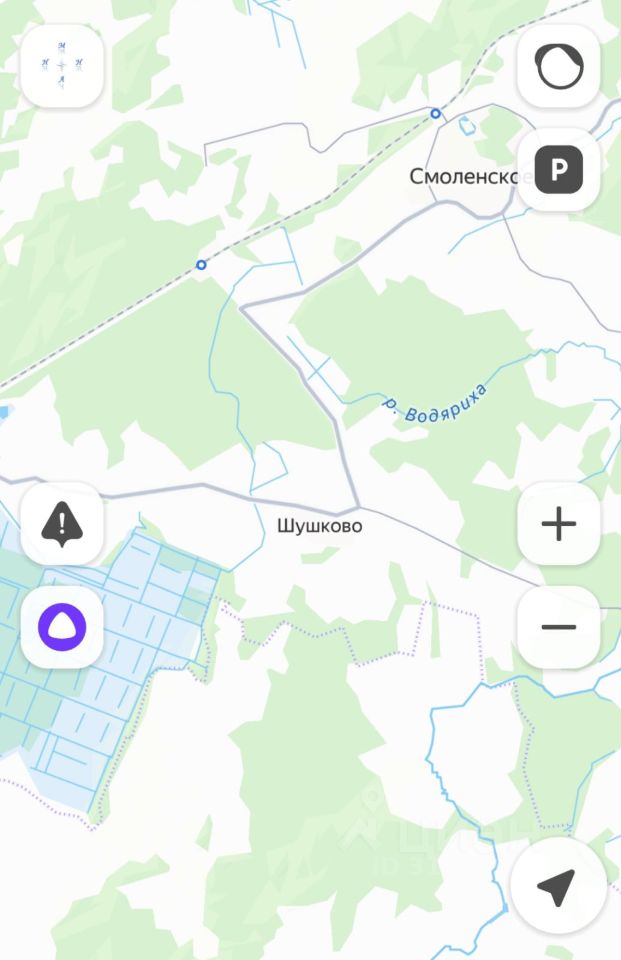Viewport: 621px width, 960px height.
Task: Tap the compass button with letter markers
Action: tap(62, 66)
